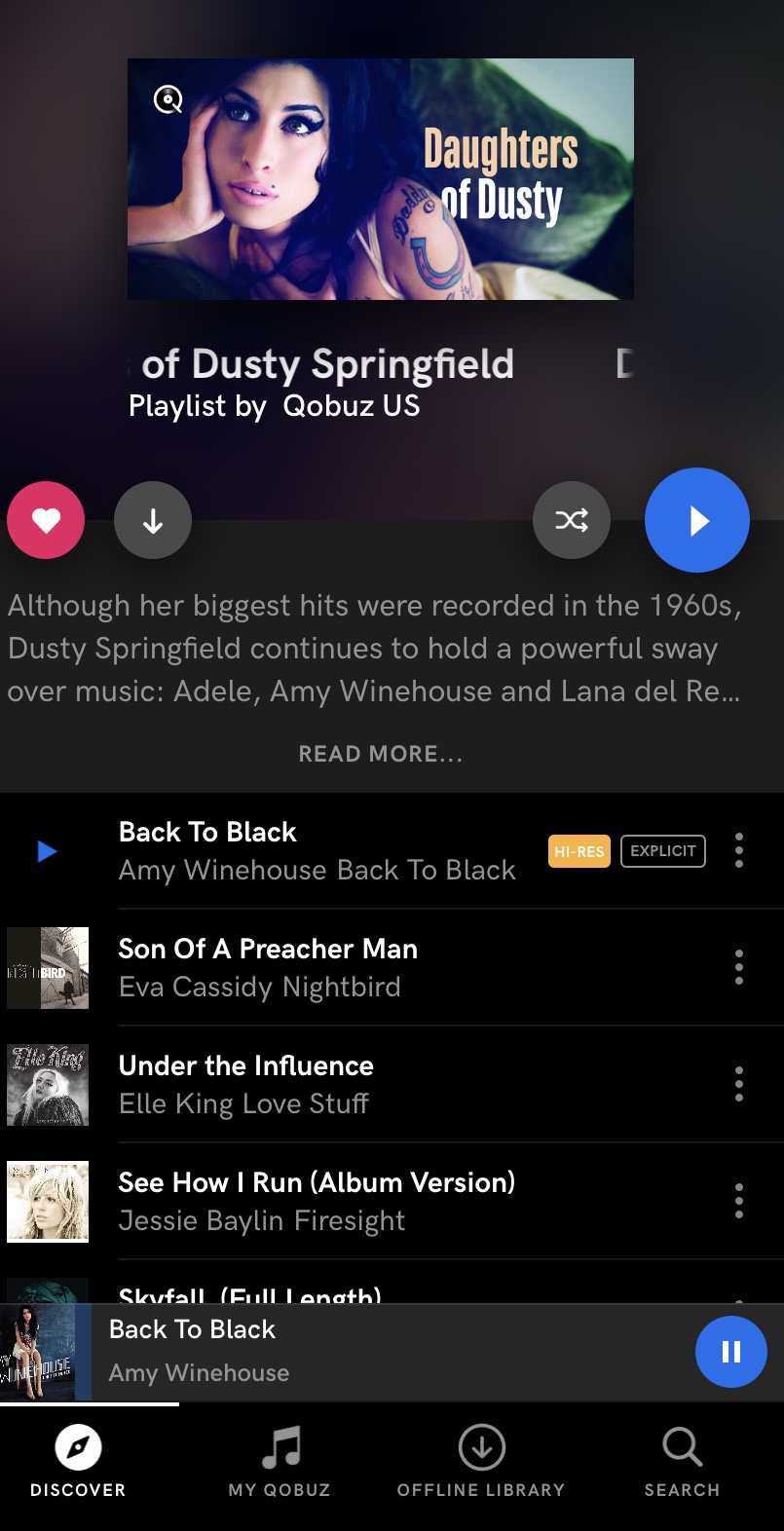
Task: Switch to the Discover tab
Action: tap(78, 1461)
